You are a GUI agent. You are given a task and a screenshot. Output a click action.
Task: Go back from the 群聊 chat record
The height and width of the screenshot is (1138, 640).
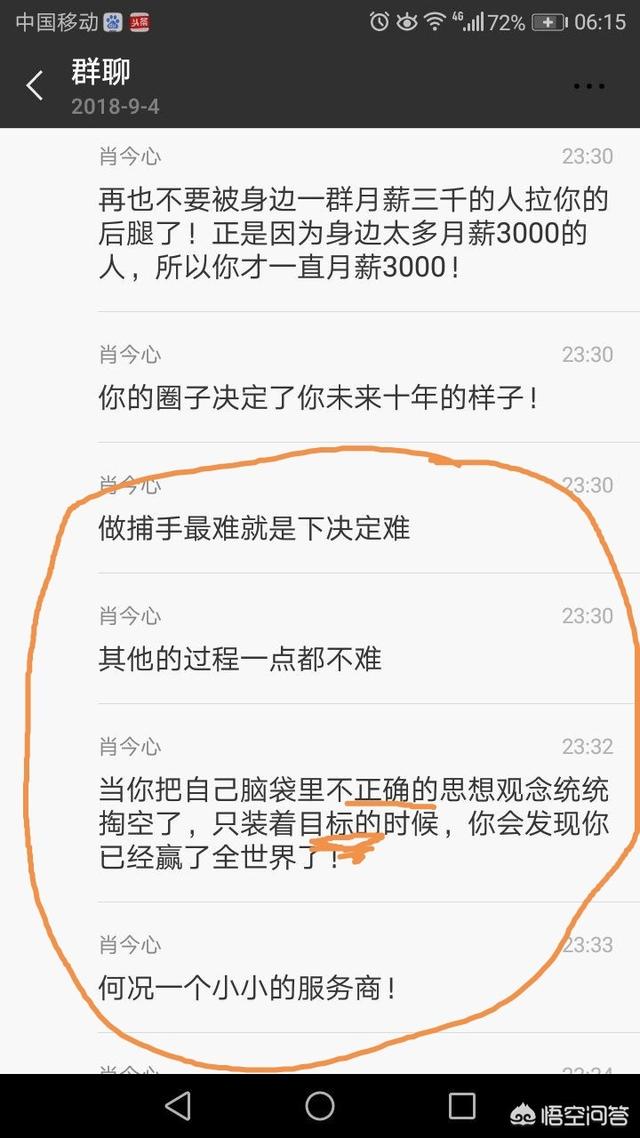pyautogui.click(x=35, y=86)
